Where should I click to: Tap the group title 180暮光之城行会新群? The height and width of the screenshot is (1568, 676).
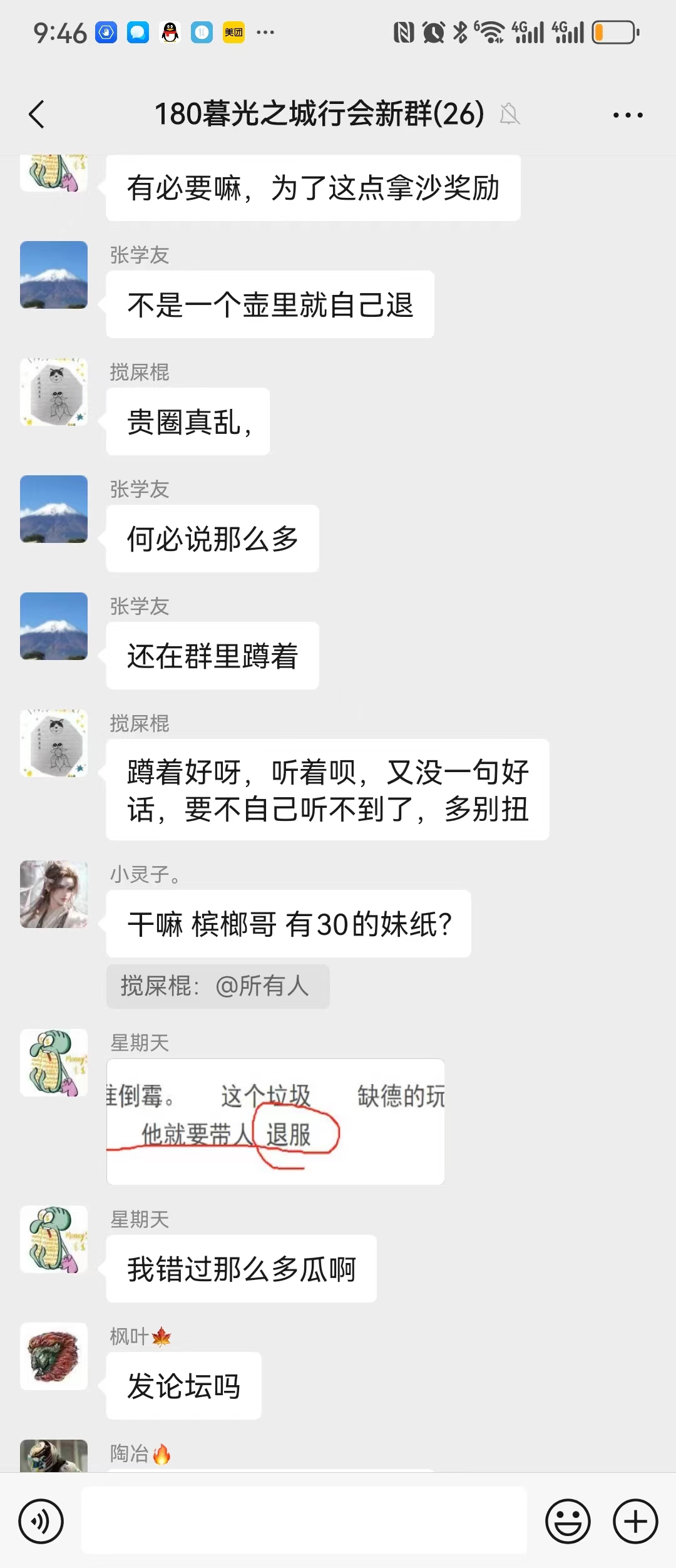tap(318, 115)
